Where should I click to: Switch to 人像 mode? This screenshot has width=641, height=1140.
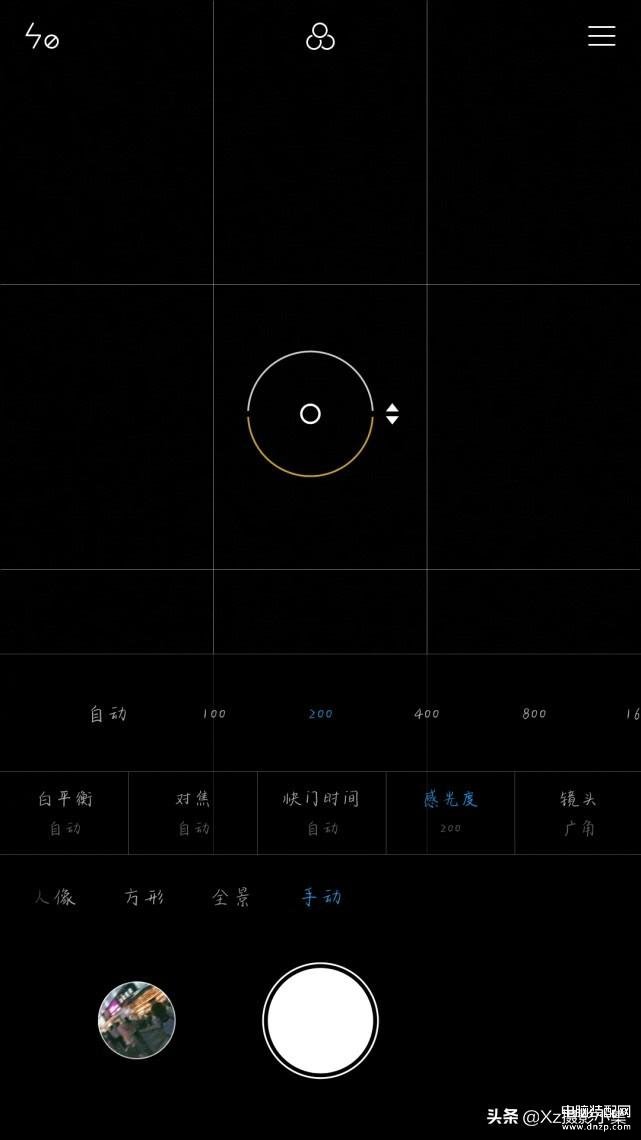point(55,897)
